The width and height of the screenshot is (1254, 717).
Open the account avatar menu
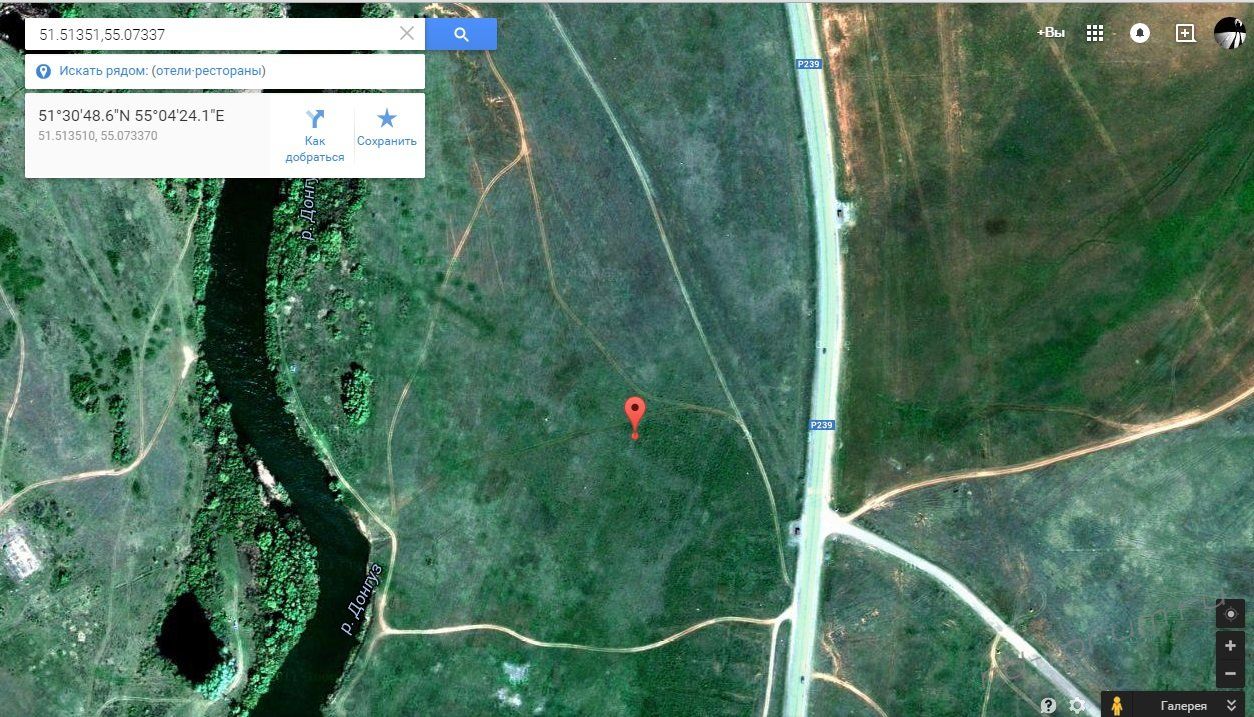[1229, 33]
